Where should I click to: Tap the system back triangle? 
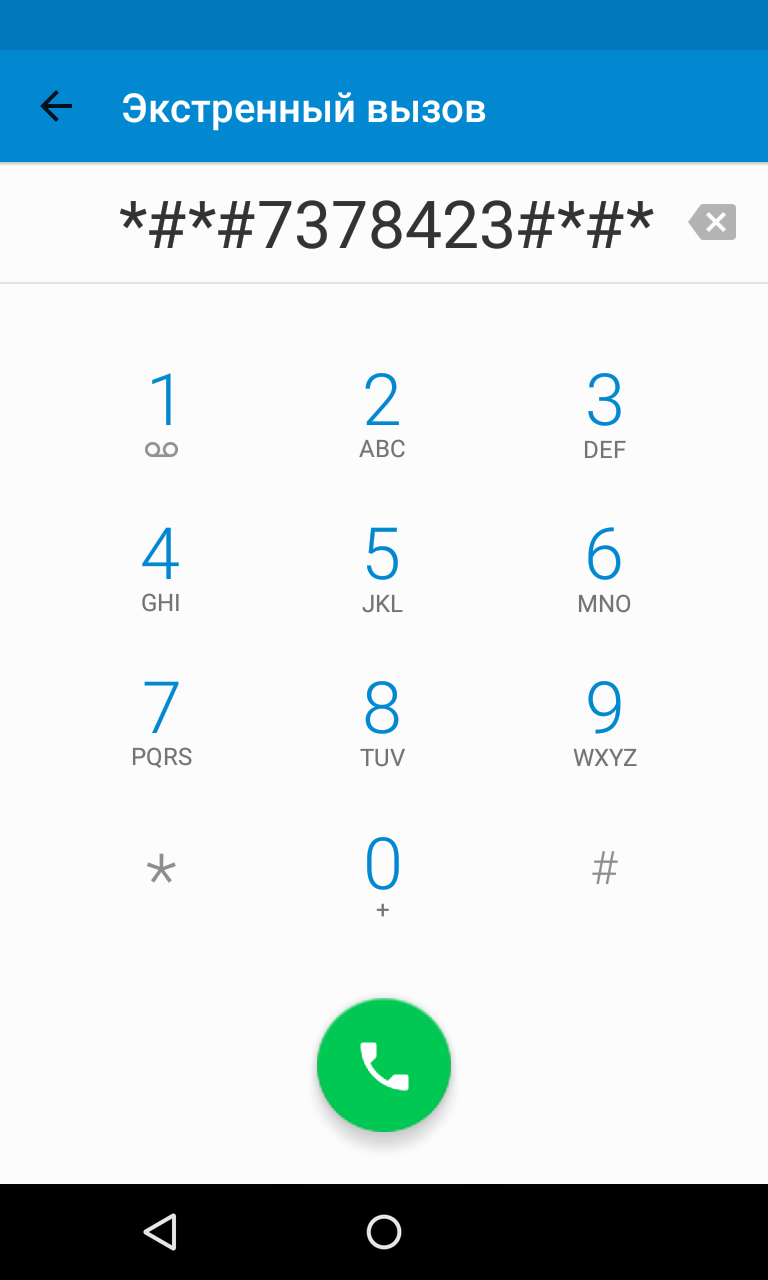click(x=160, y=1232)
